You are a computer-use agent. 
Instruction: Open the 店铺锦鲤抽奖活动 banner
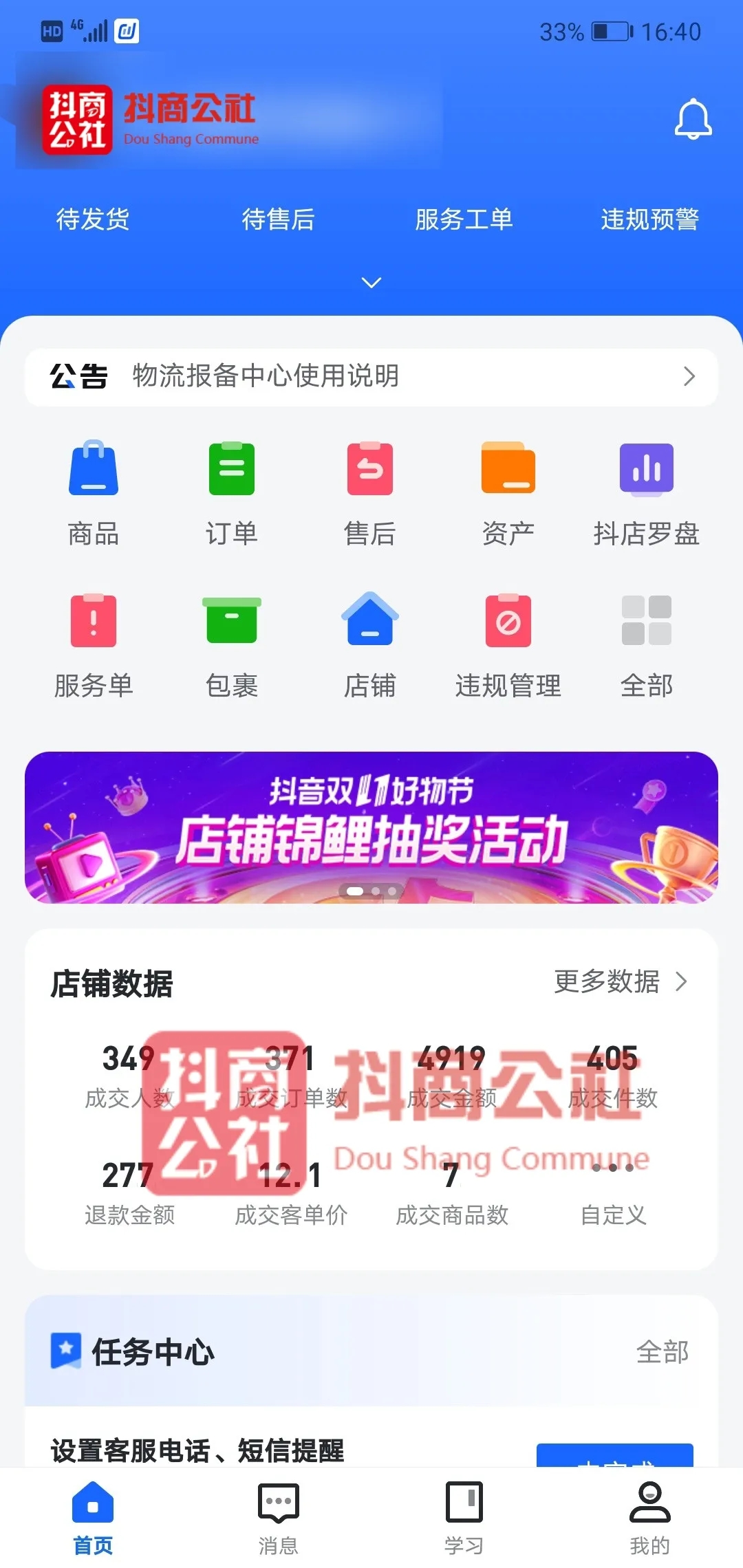371,827
